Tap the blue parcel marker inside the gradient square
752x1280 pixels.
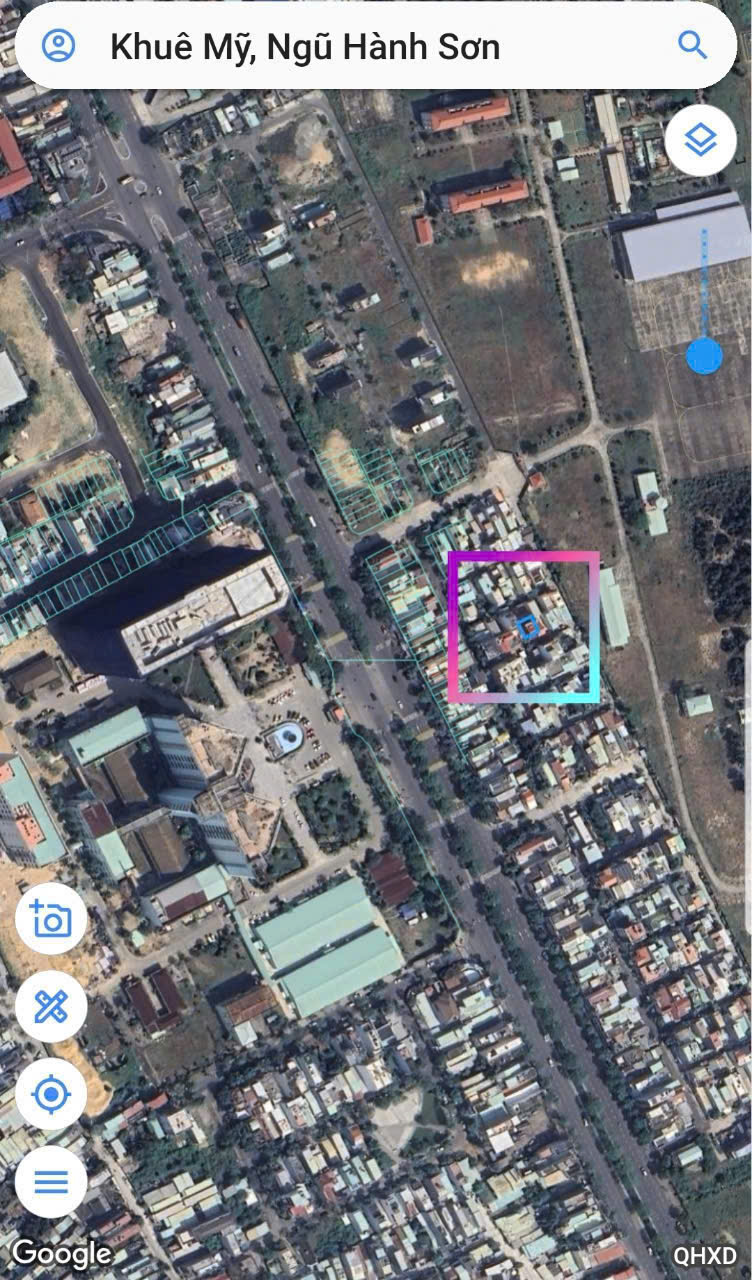point(528,627)
